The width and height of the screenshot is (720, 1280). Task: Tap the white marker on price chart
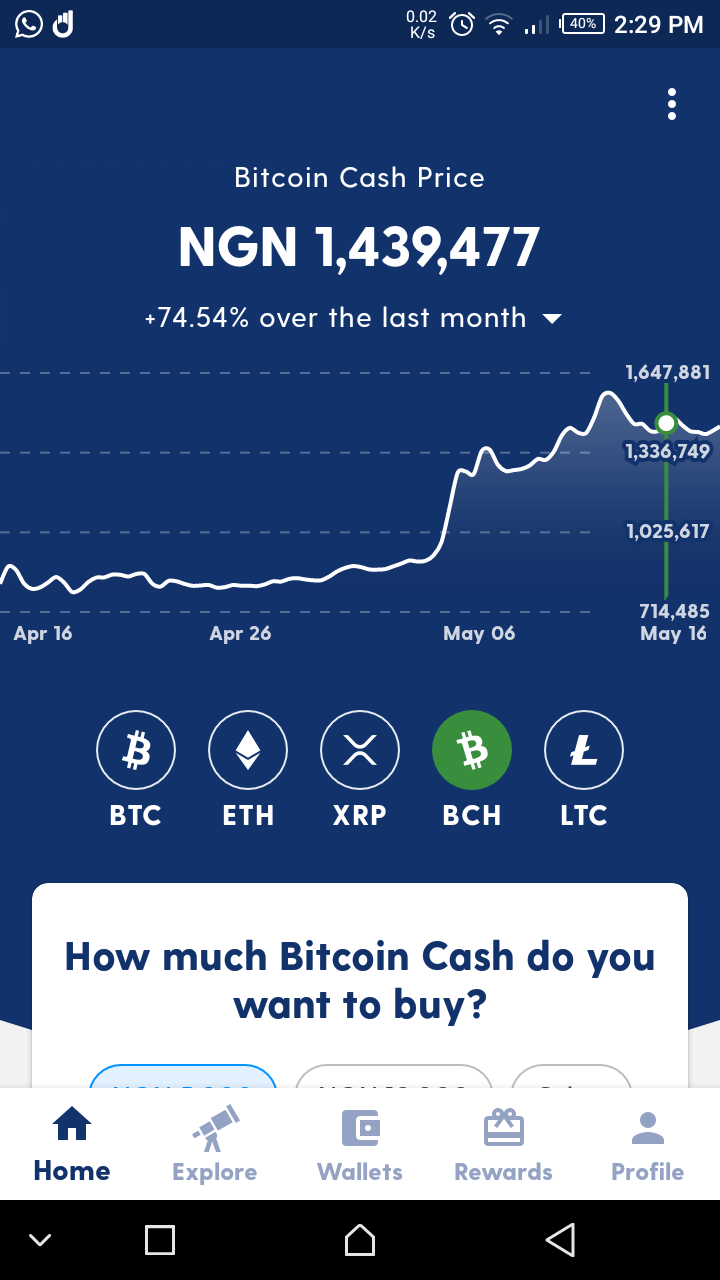pyautogui.click(x=666, y=423)
